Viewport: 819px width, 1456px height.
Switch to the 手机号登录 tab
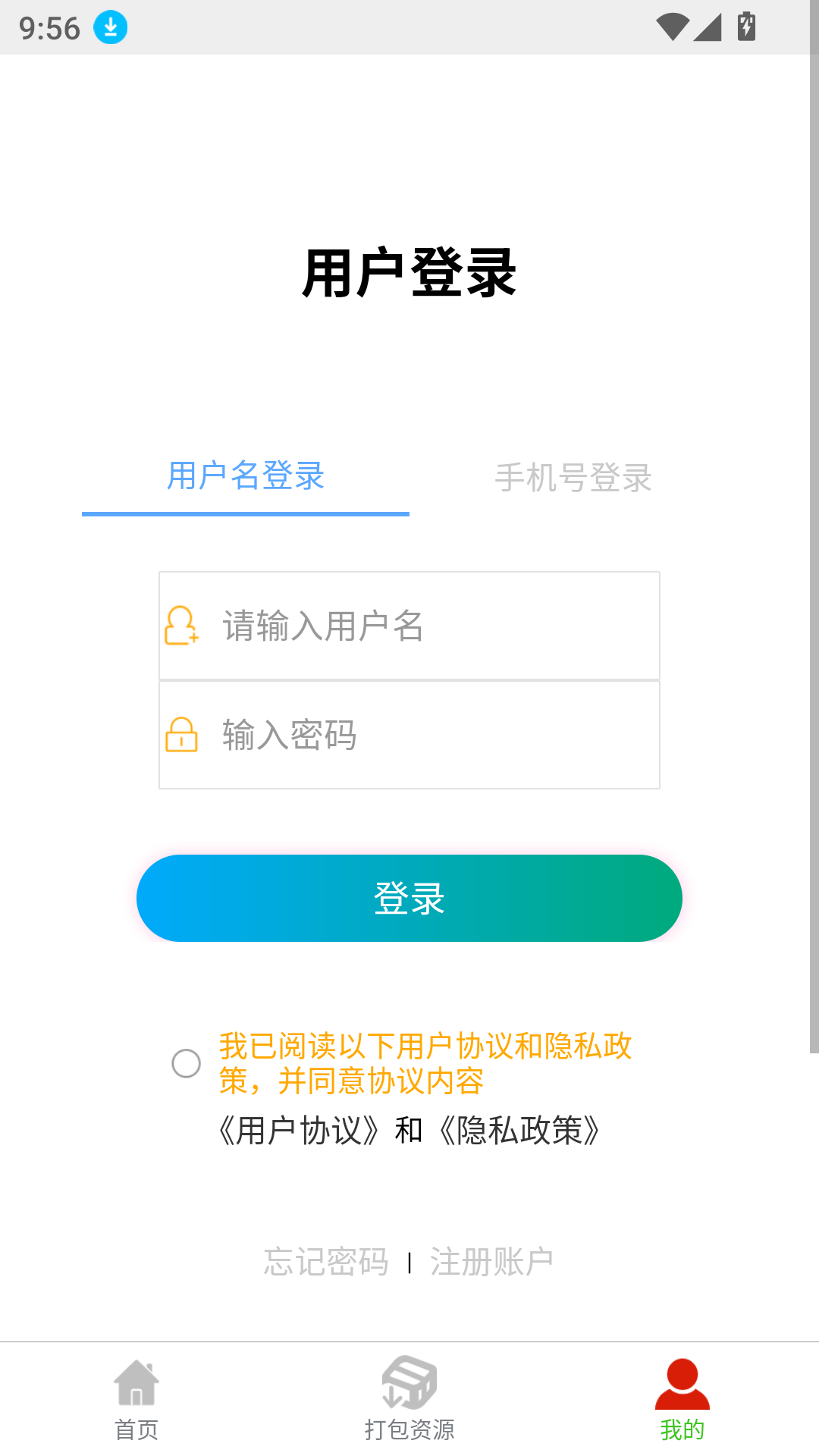click(x=573, y=478)
